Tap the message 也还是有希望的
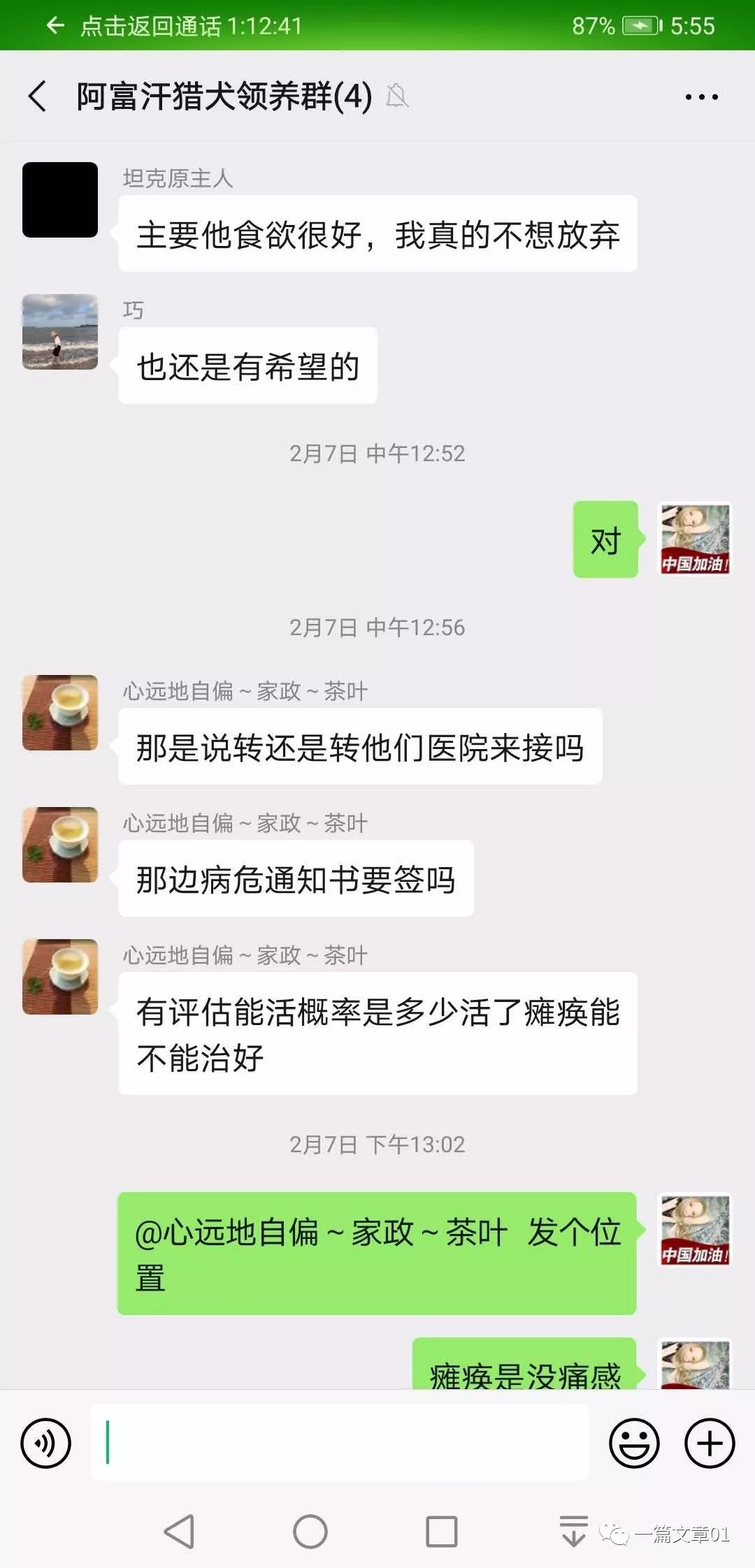This screenshot has height=1568, width=755. click(x=246, y=363)
